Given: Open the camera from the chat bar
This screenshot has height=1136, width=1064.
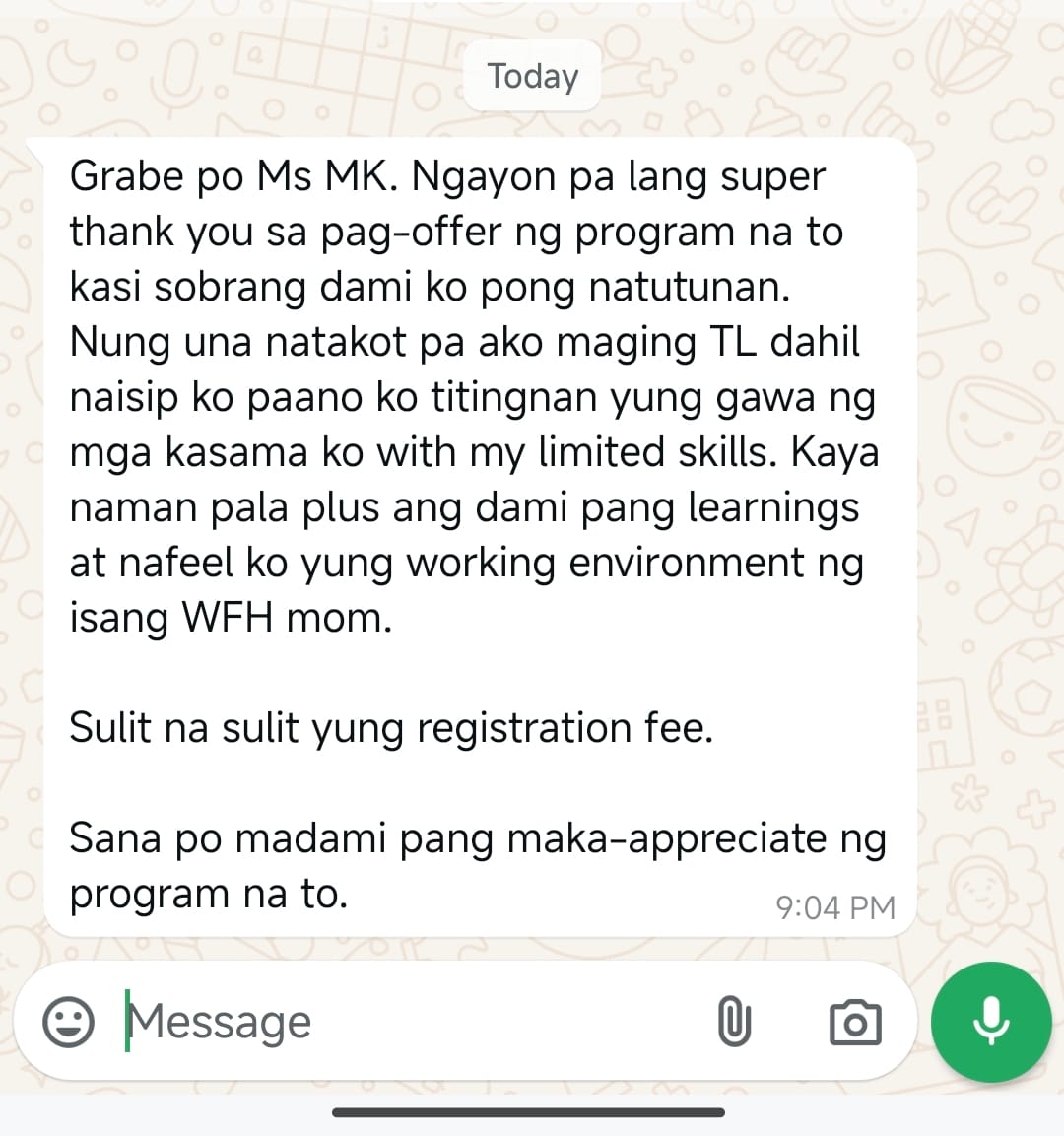Looking at the screenshot, I should pos(855,1023).
